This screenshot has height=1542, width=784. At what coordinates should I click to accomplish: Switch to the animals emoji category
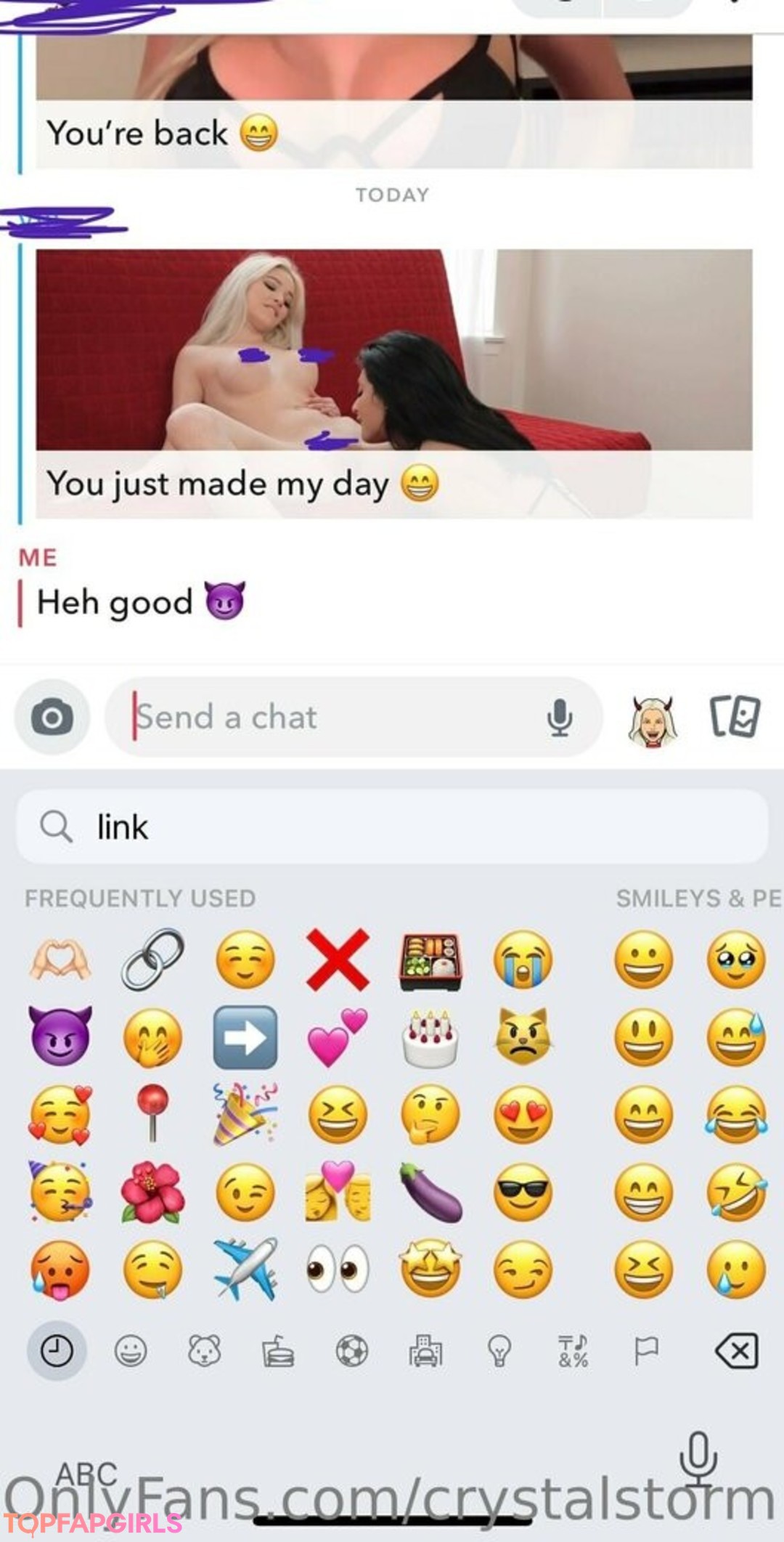pos(204,1351)
